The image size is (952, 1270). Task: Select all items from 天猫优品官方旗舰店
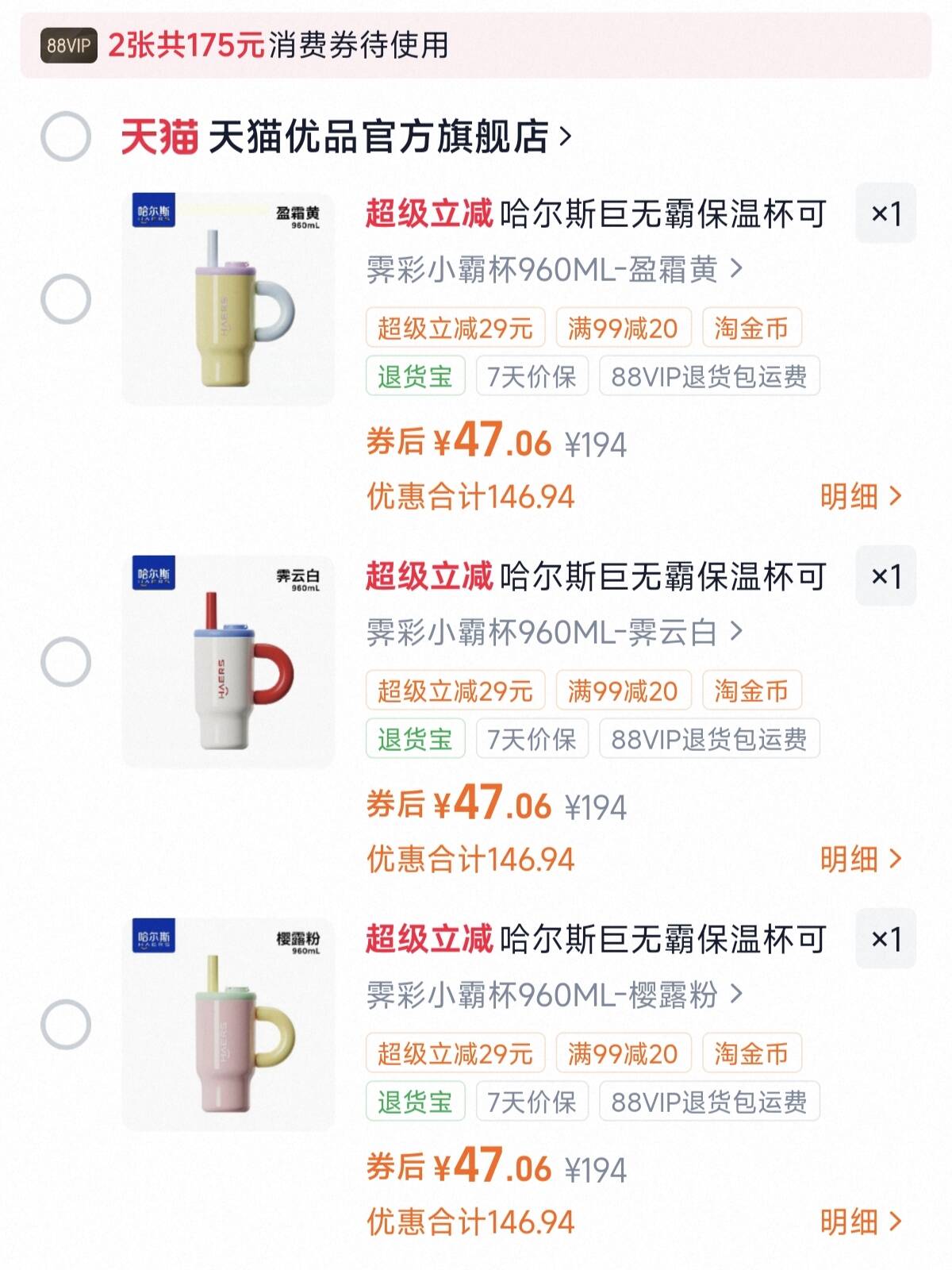[x=66, y=137]
